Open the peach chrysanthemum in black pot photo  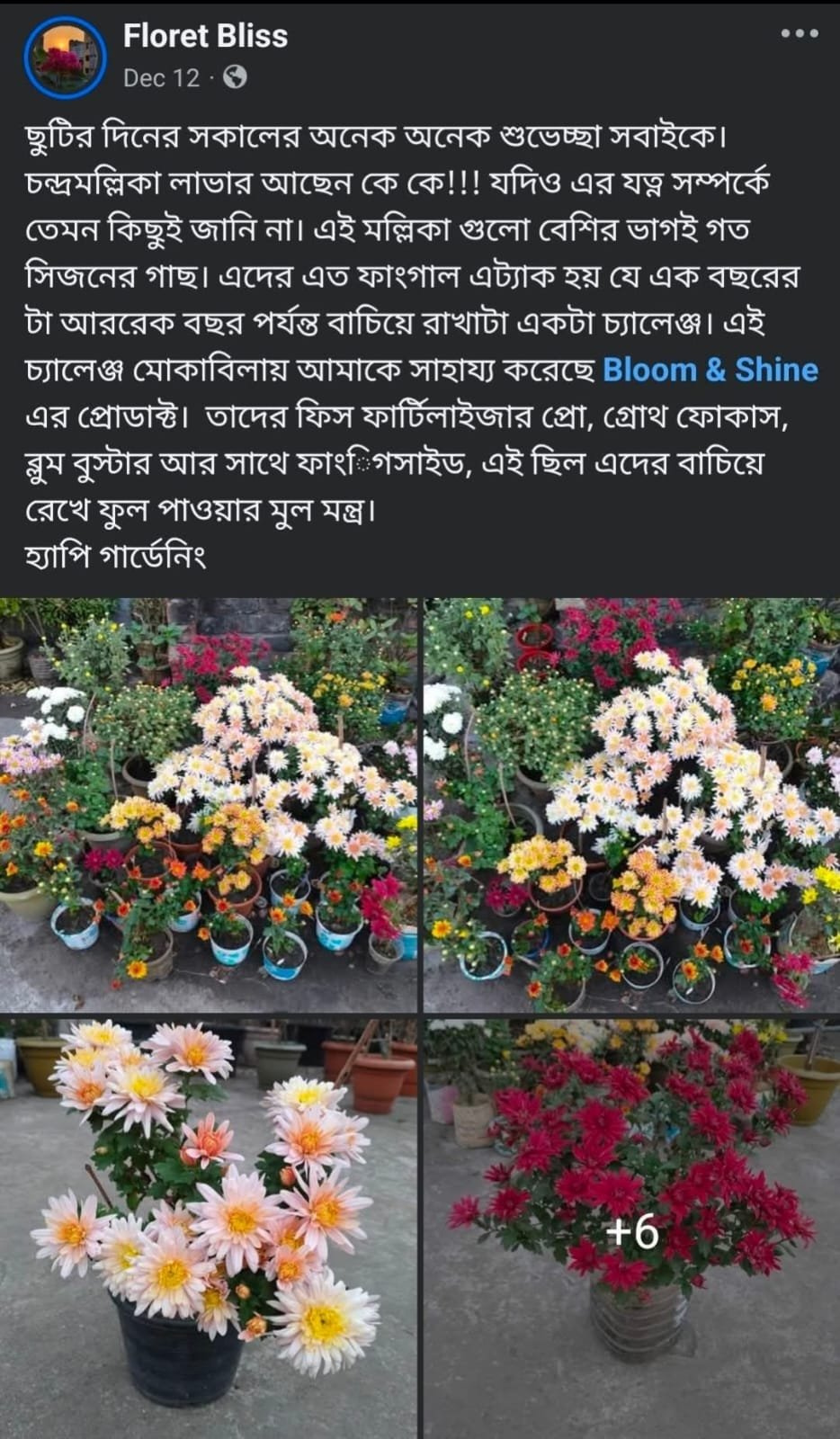coord(209,1228)
